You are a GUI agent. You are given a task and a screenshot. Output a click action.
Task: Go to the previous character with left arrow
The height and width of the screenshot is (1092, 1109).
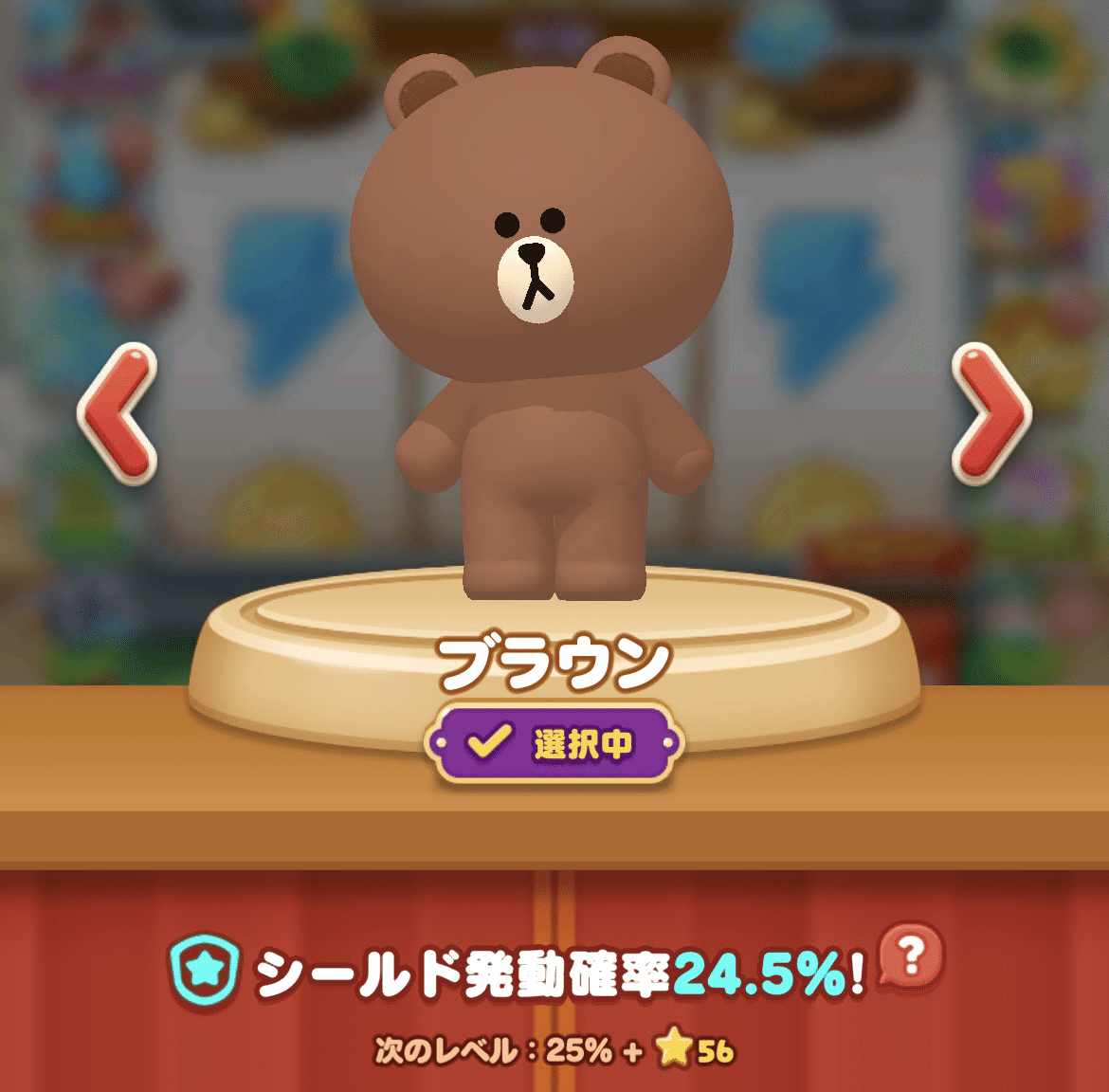[x=116, y=413]
